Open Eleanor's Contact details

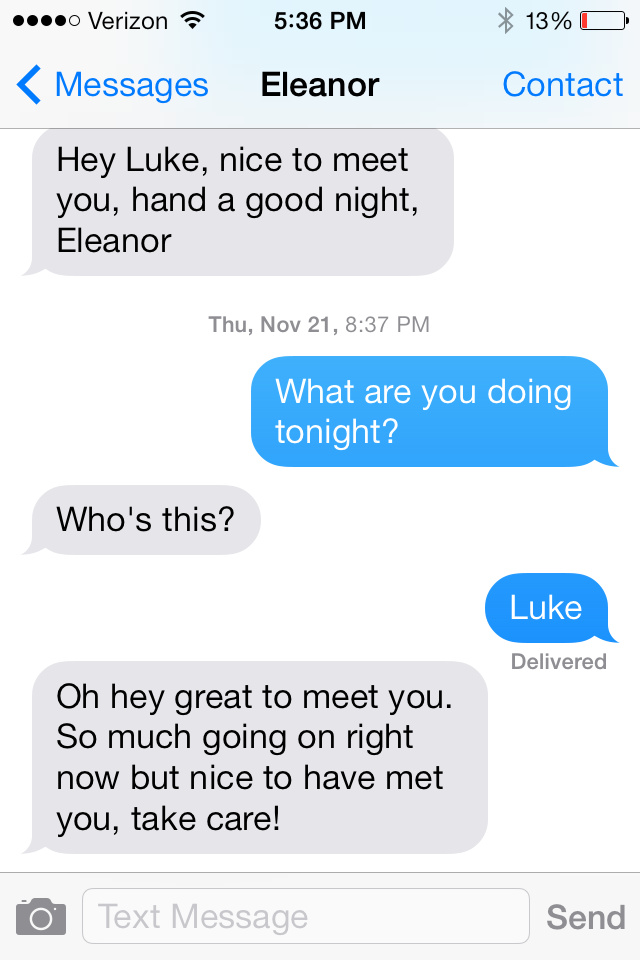click(x=562, y=86)
